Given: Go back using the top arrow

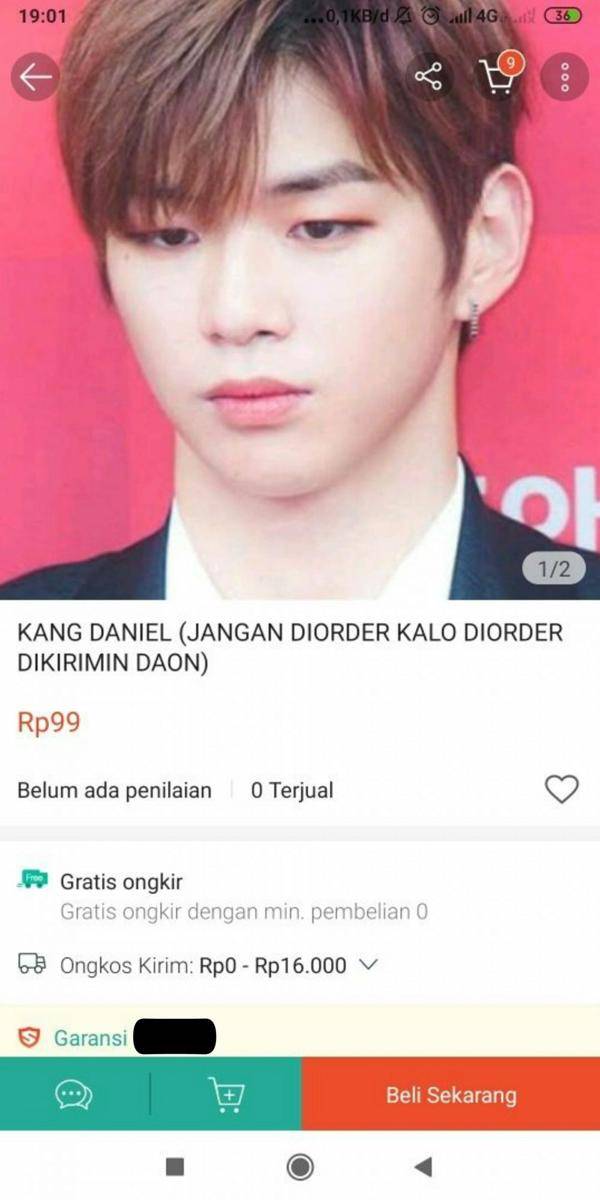Looking at the screenshot, I should pyautogui.click(x=36, y=78).
